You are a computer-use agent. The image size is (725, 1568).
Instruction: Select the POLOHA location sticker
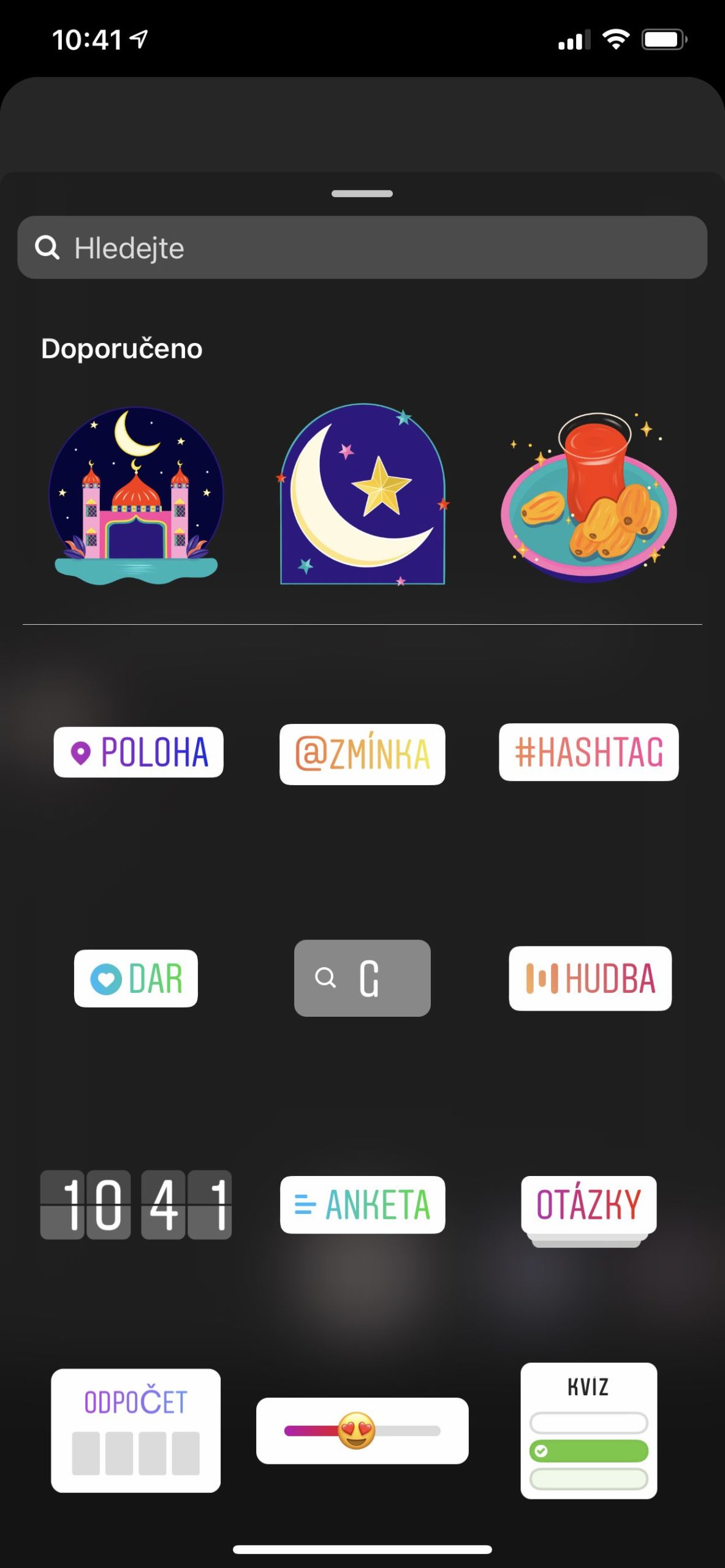[137, 752]
